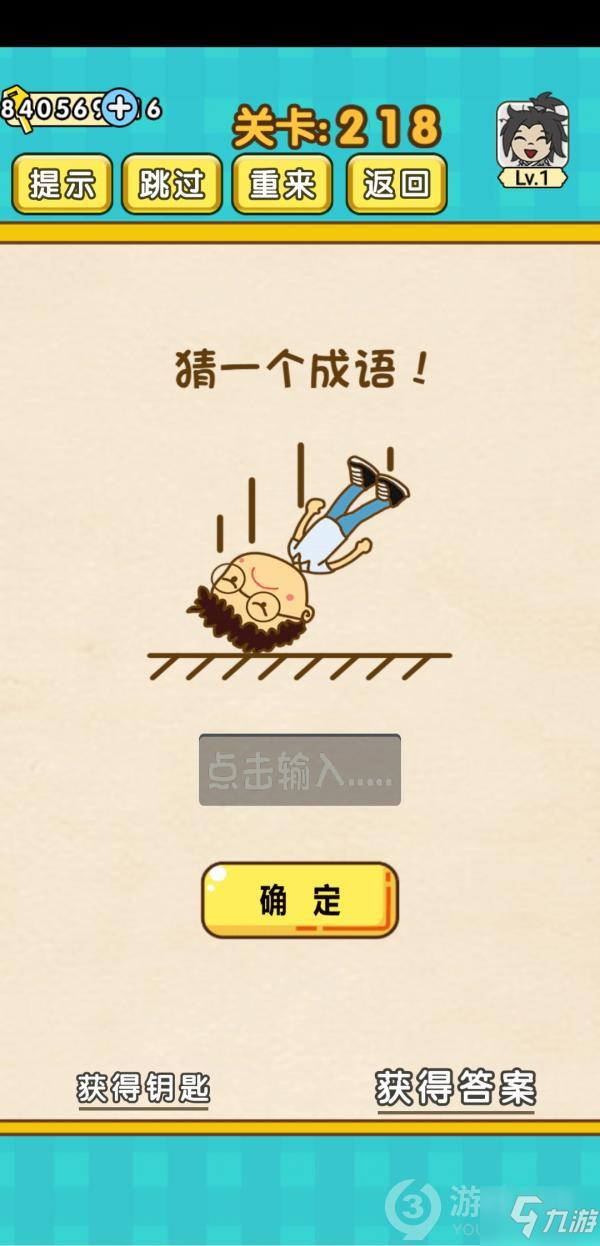Viewport: 600px width, 1246px height.
Task: Skip this level with 跳过
Action: click(x=171, y=184)
